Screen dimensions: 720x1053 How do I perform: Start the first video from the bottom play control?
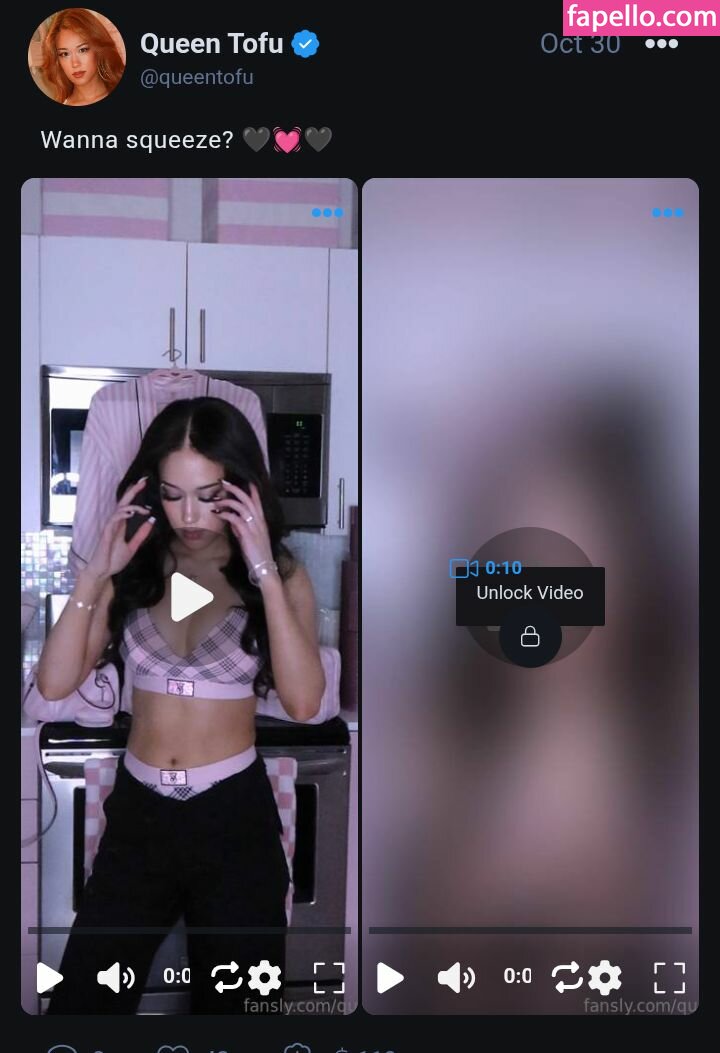tap(49, 977)
